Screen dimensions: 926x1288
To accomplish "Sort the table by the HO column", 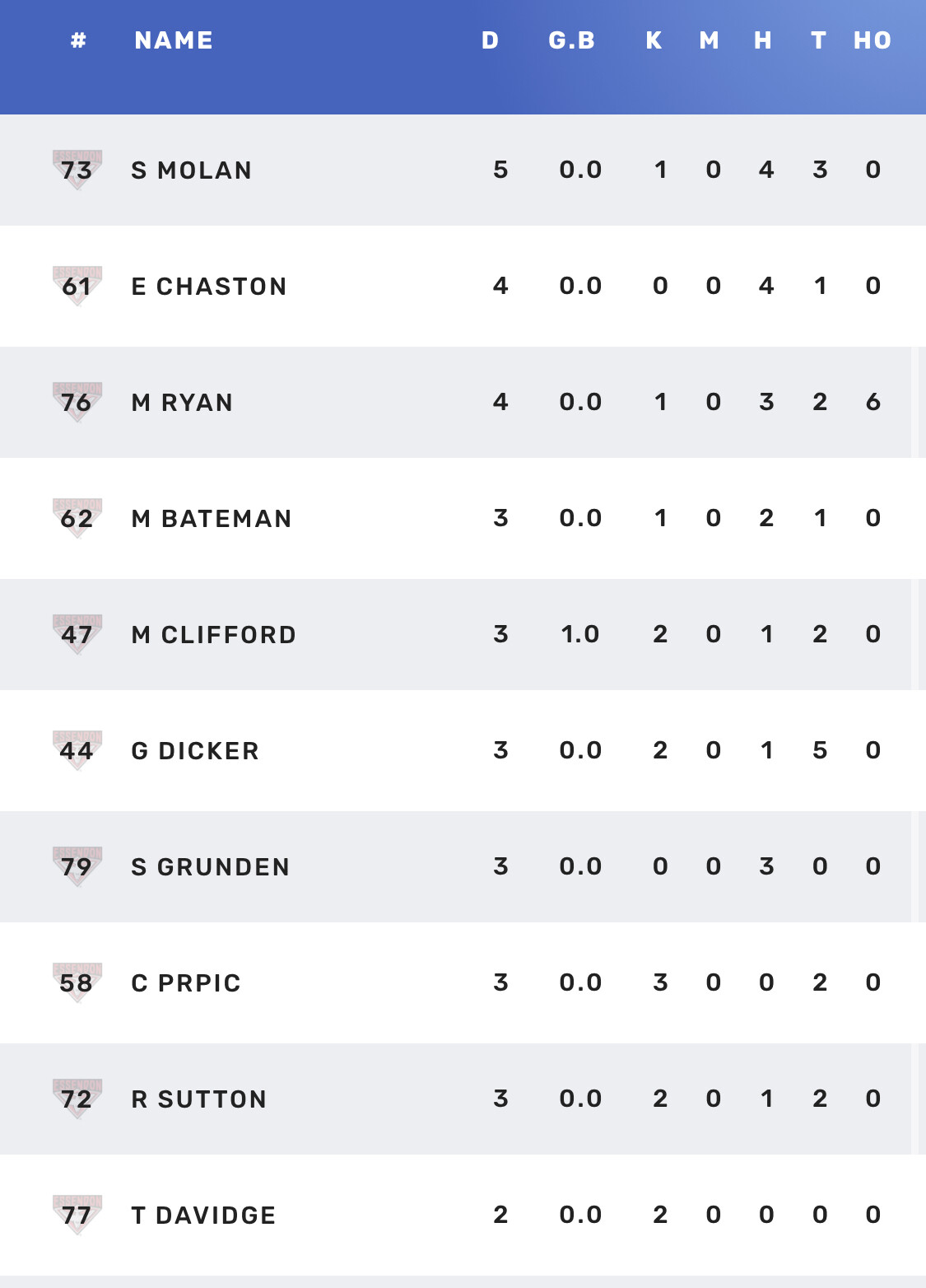I will [872, 40].
